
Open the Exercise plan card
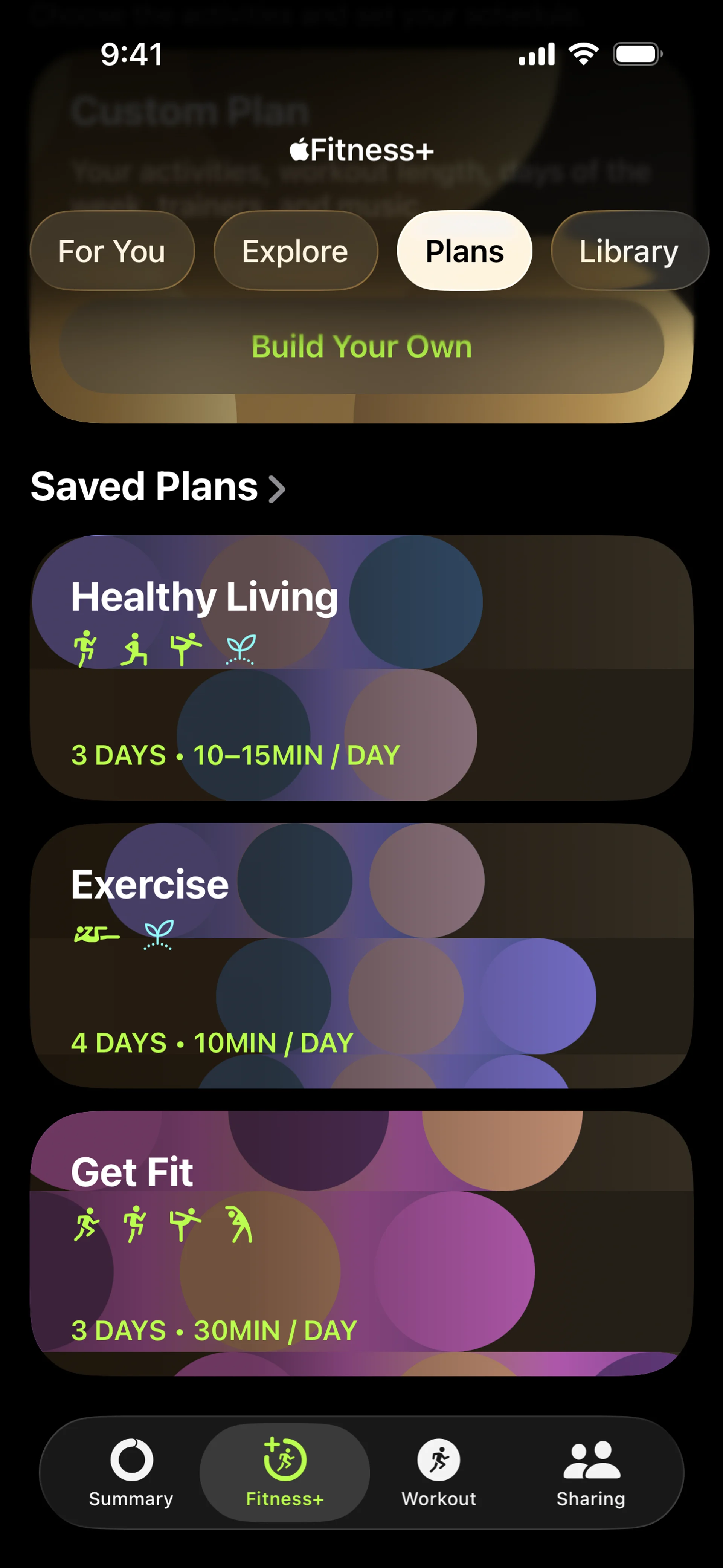[x=361, y=955]
